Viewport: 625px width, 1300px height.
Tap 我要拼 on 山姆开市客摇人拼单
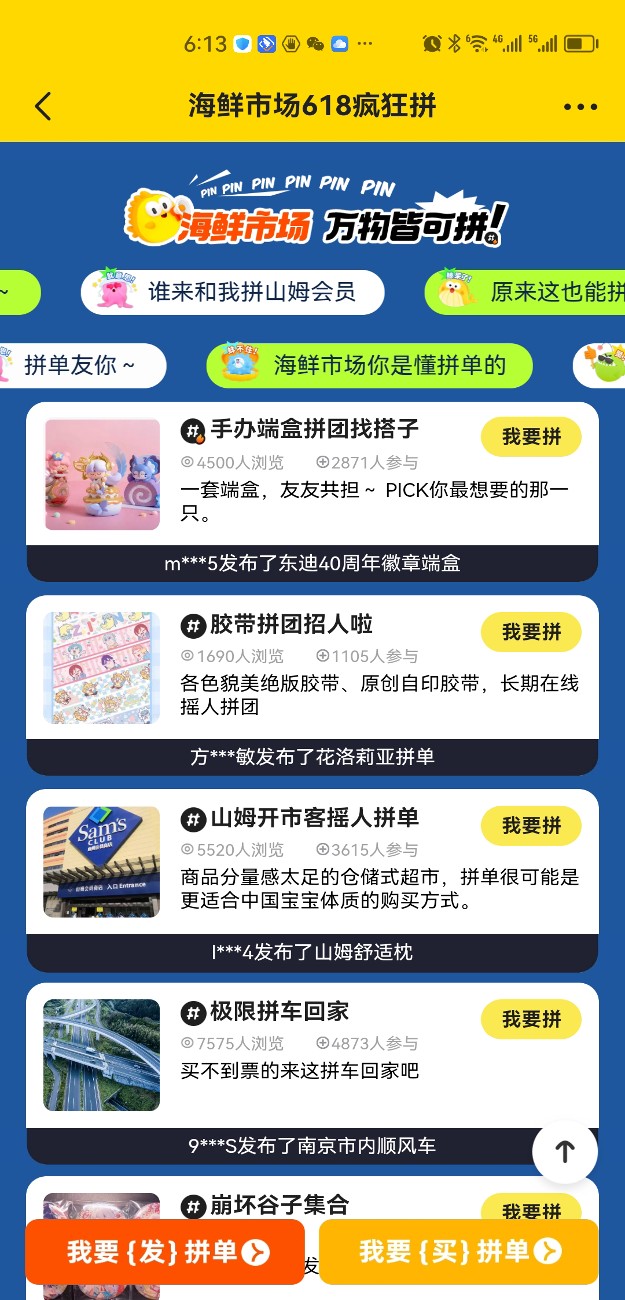pos(531,826)
